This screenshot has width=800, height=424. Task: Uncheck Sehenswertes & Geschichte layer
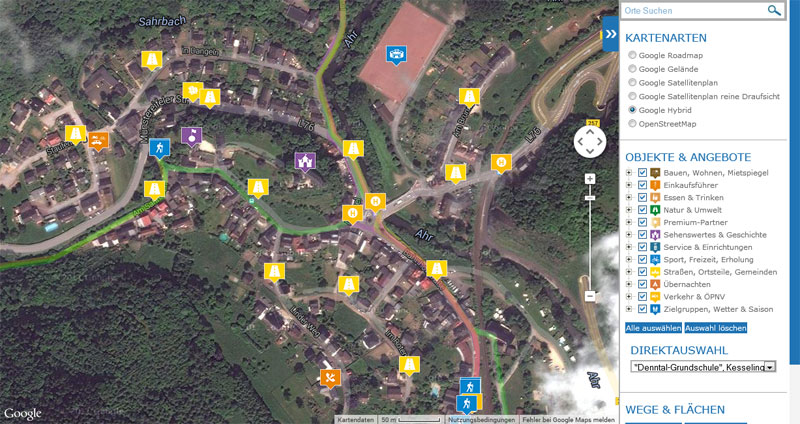point(643,235)
